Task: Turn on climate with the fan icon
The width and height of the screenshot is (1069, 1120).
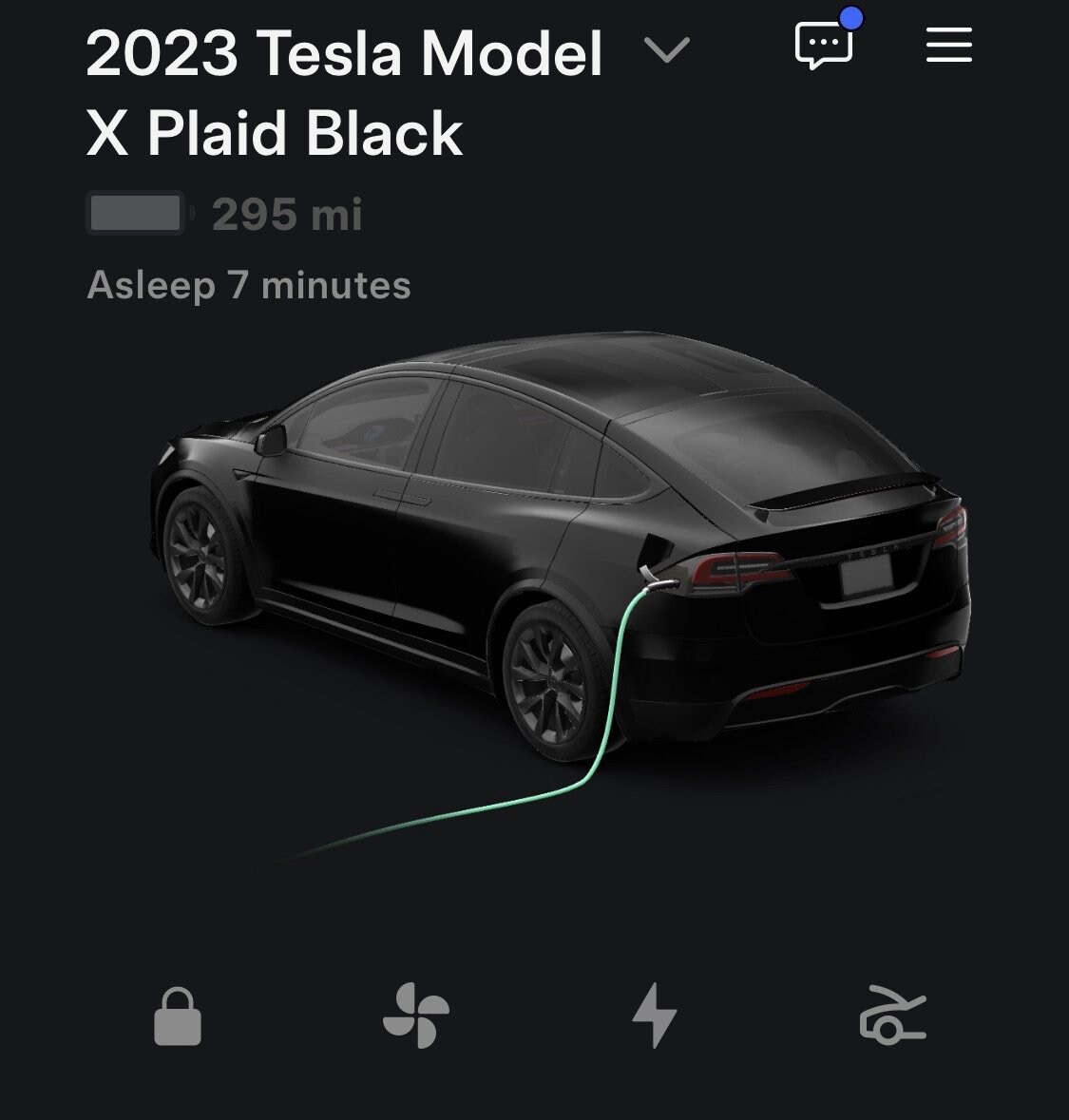Action: (416, 1016)
